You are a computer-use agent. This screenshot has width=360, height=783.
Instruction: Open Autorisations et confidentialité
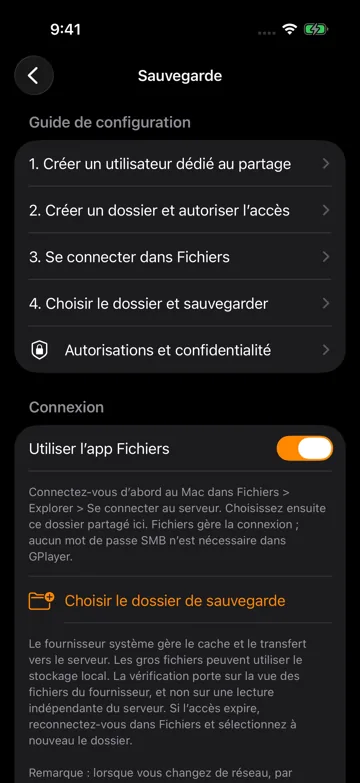[x=180, y=350]
